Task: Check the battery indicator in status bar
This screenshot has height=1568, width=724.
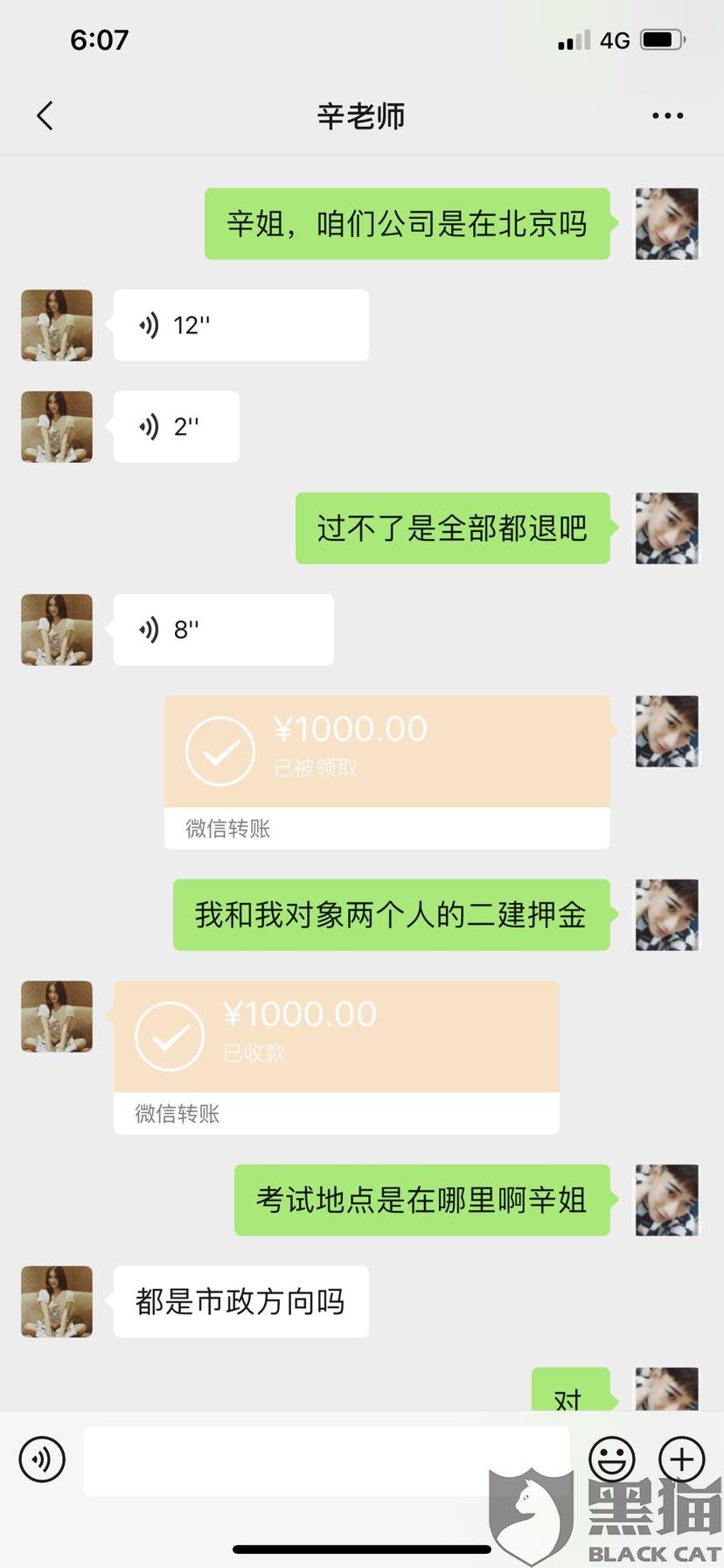Action: click(659, 38)
